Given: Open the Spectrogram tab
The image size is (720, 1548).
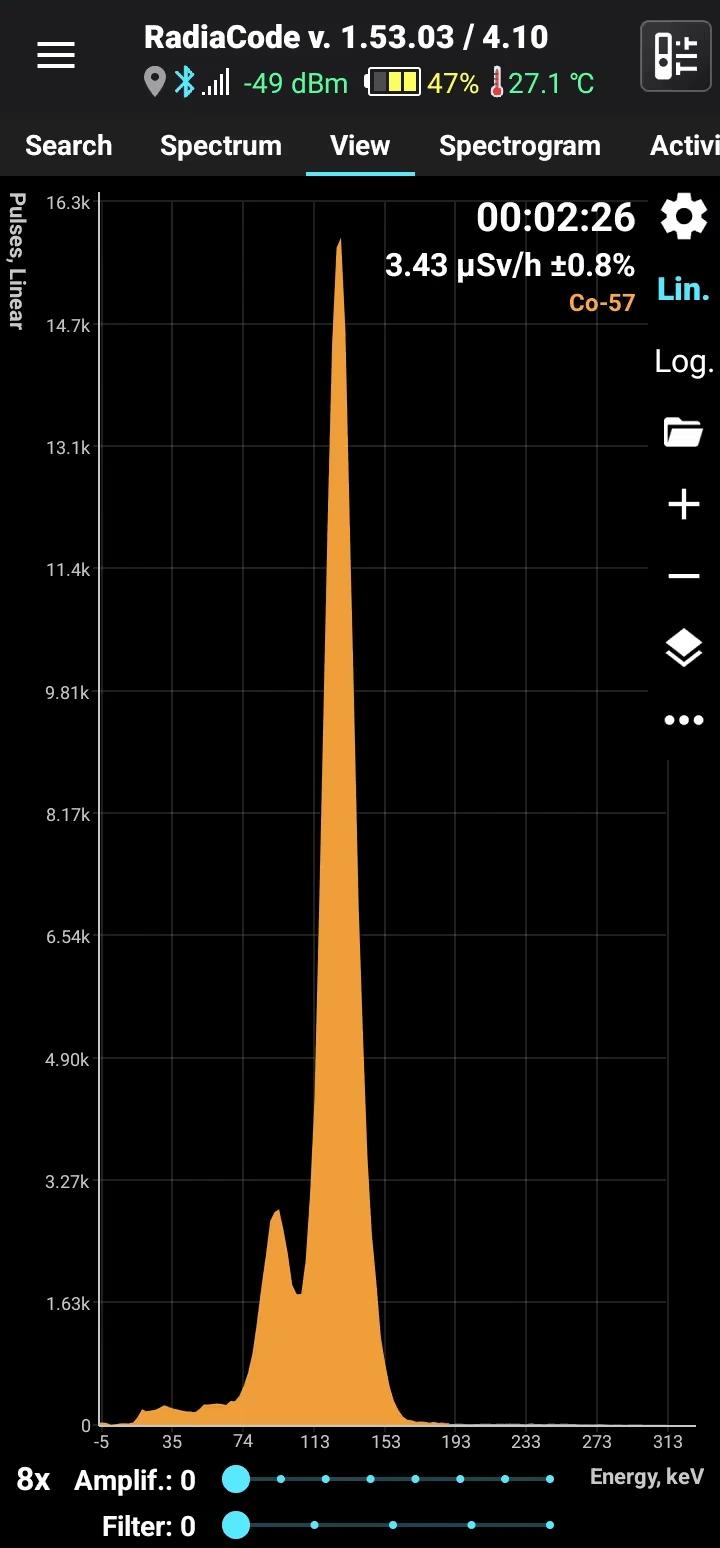Looking at the screenshot, I should (x=520, y=146).
